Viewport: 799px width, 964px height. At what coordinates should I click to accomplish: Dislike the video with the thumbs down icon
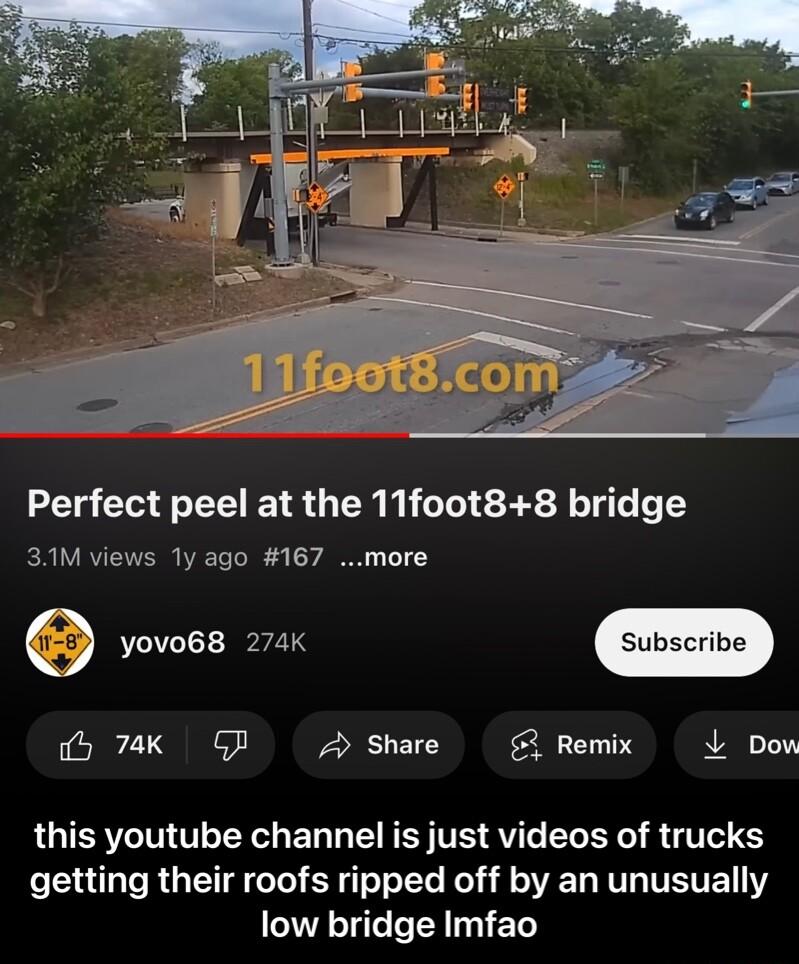click(x=230, y=745)
